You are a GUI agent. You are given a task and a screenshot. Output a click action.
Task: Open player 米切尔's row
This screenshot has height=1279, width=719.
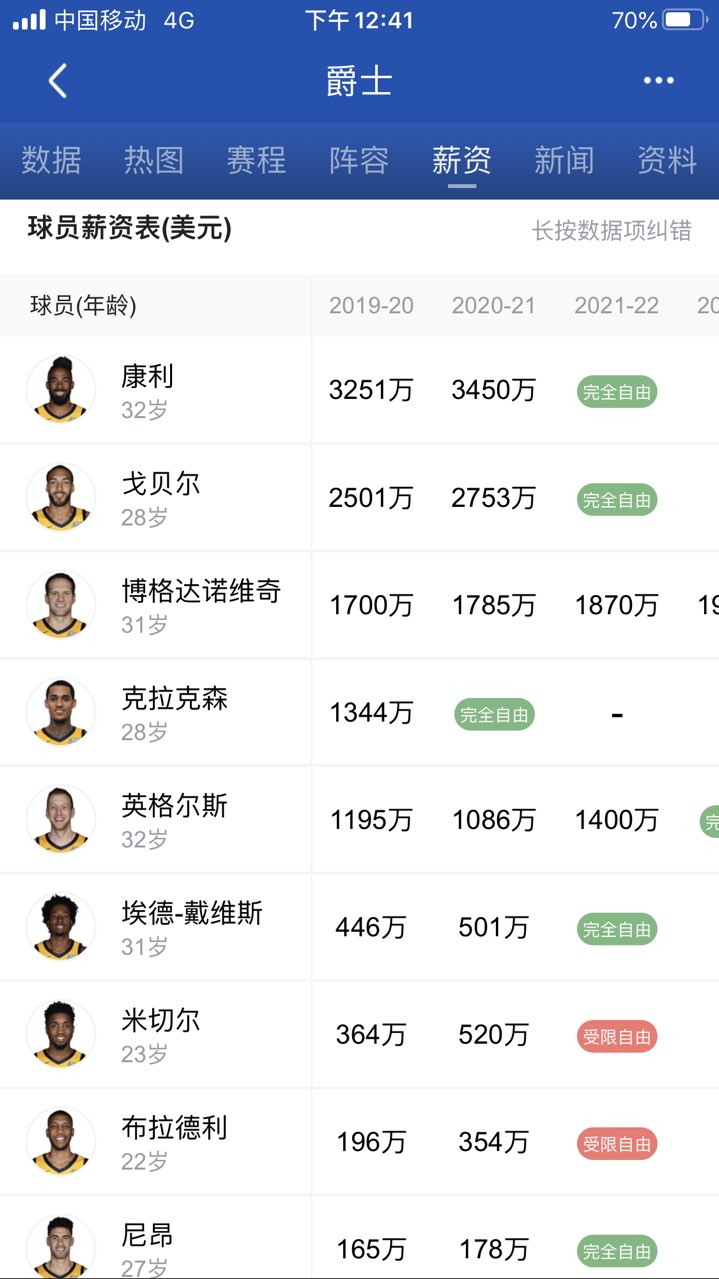point(160,1033)
